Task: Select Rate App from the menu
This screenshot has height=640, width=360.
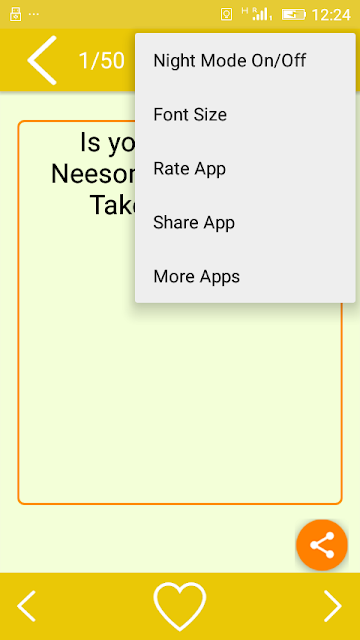Action: point(245,169)
